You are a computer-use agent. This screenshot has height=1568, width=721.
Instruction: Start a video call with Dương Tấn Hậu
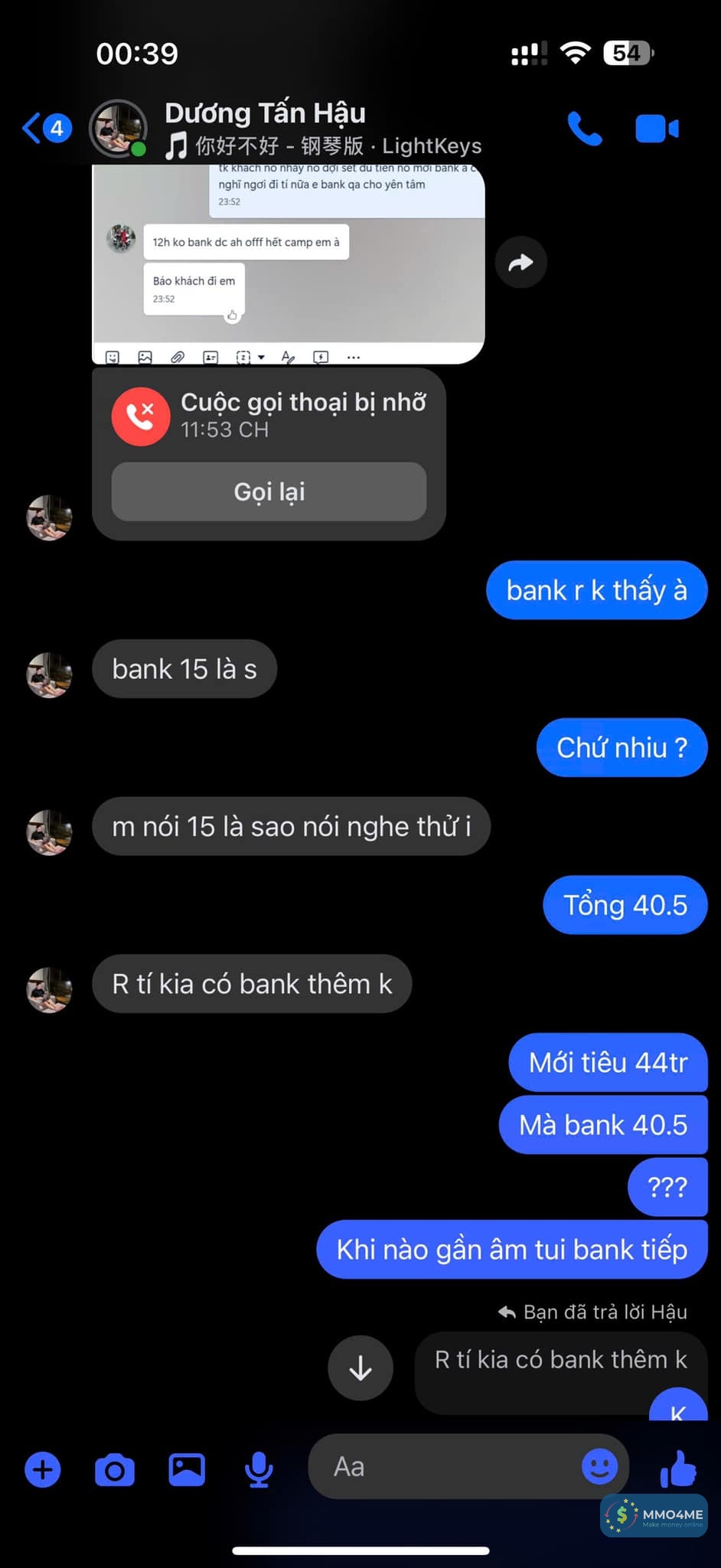(x=657, y=129)
